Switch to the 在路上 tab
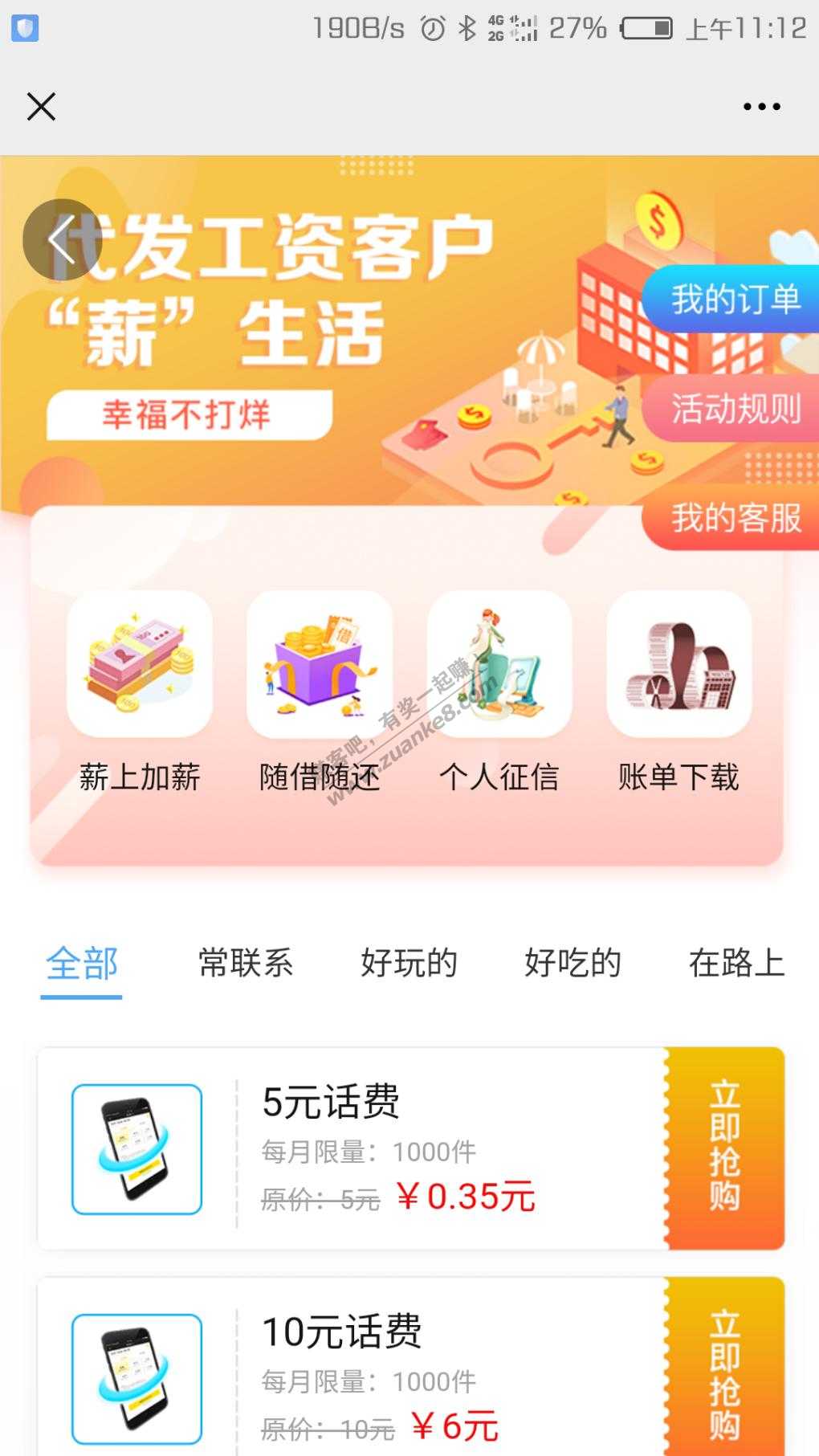The image size is (819, 1456). pos(735,964)
